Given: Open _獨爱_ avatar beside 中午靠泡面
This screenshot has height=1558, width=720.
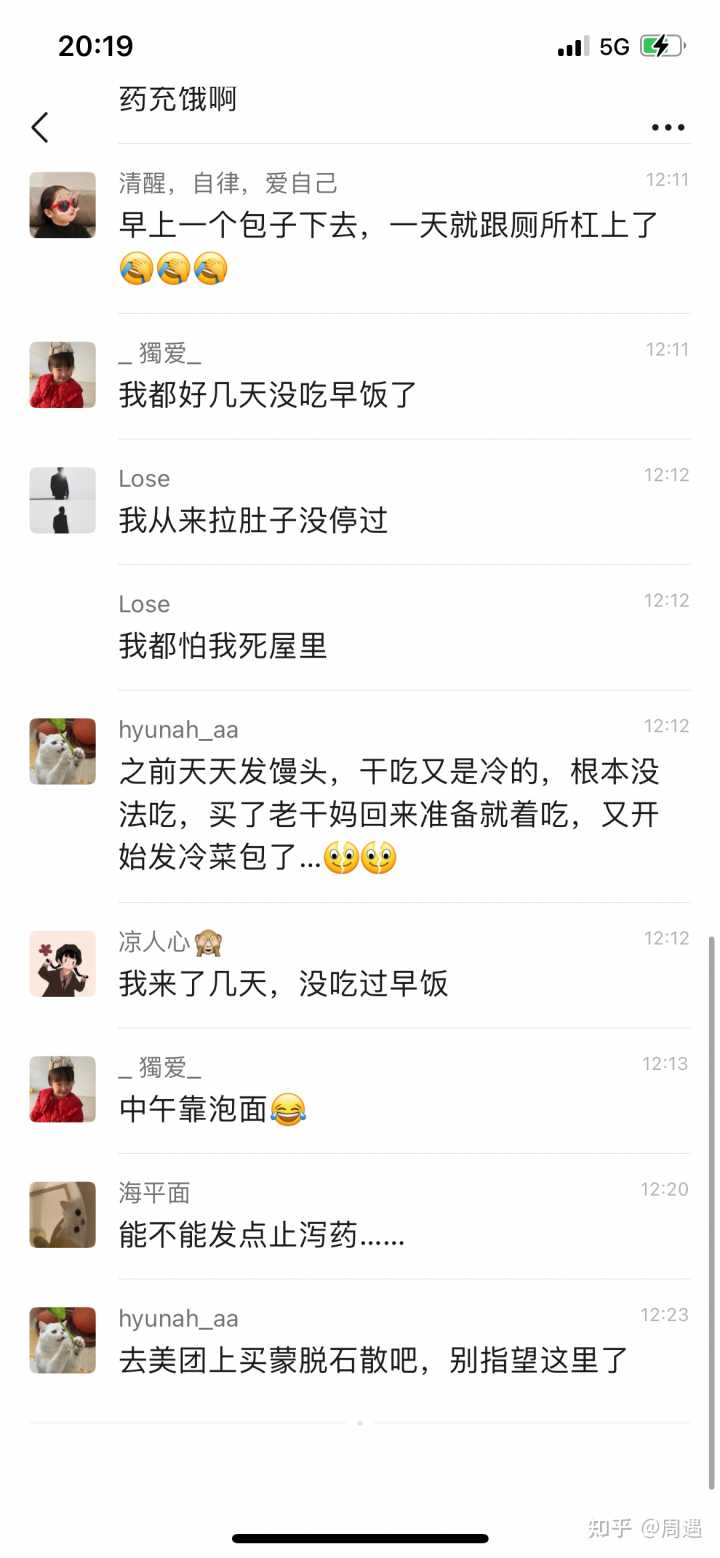Looking at the screenshot, I should click(x=62, y=1089).
